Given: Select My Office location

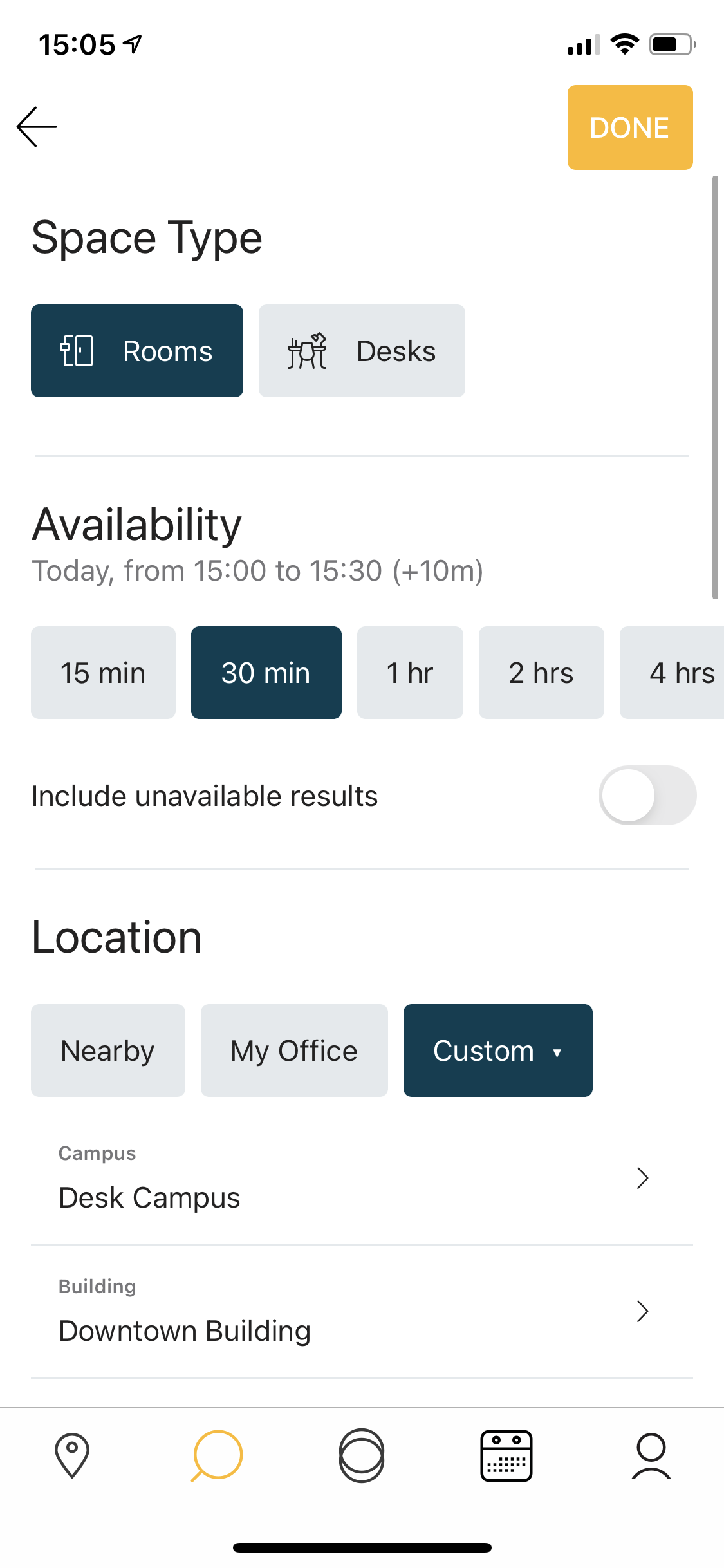Looking at the screenshot, I should click(x=294, y=1050).
